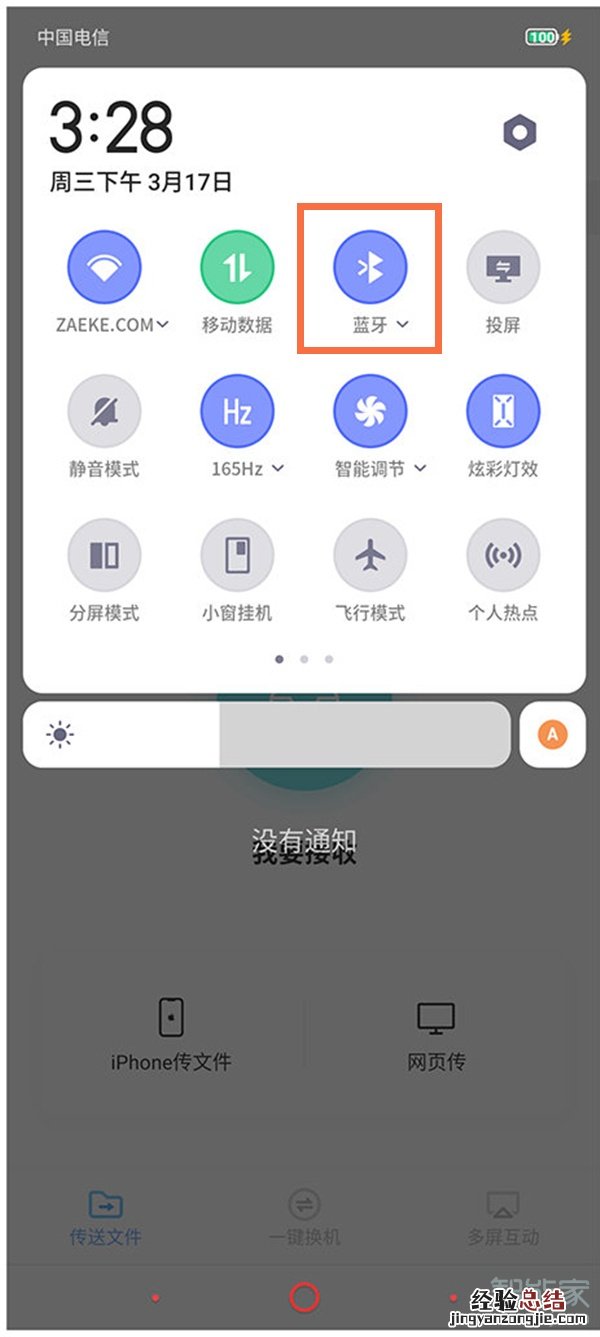Toggle the ZAEKE.COM Wi-Fi tile
Image resolution: width=600 pixels, height=1337 pixels.
click(x=104, y=267)
